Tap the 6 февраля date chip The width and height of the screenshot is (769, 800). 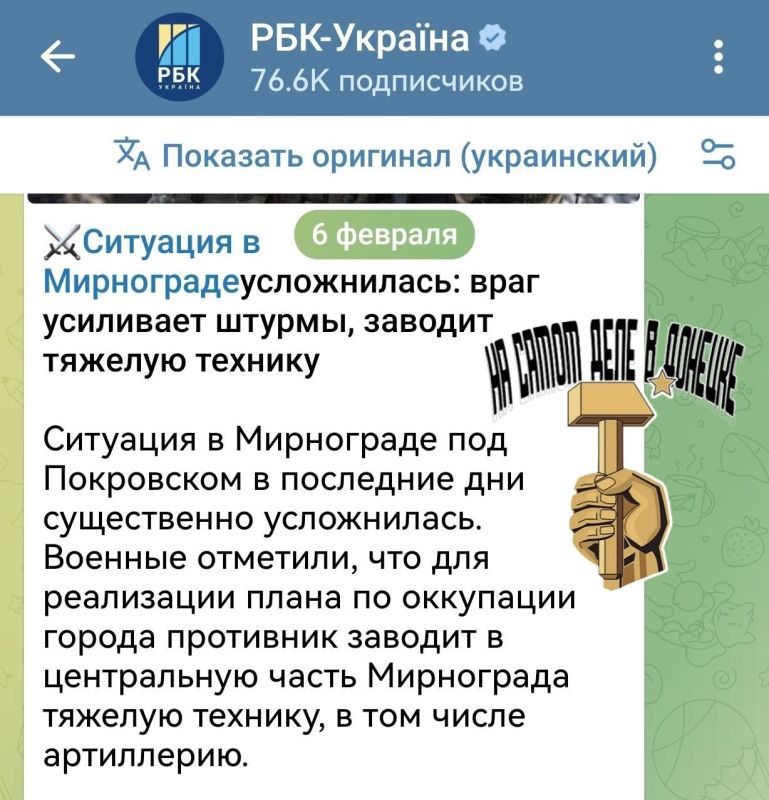coord(384,235)
